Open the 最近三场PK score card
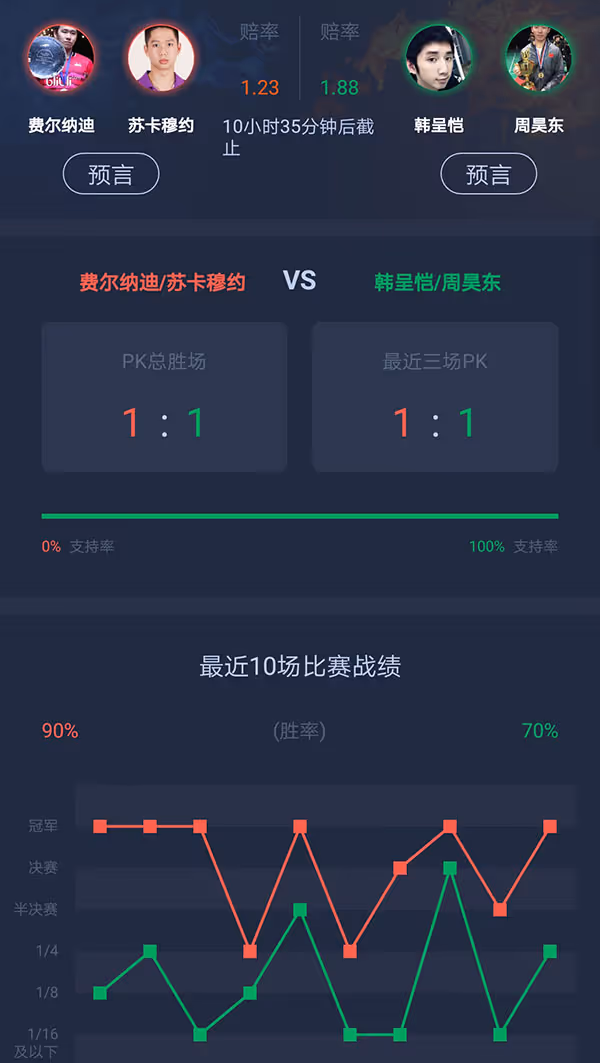Screen dimensions: 600x1063 pyautogui.click(x=435, y=397)
